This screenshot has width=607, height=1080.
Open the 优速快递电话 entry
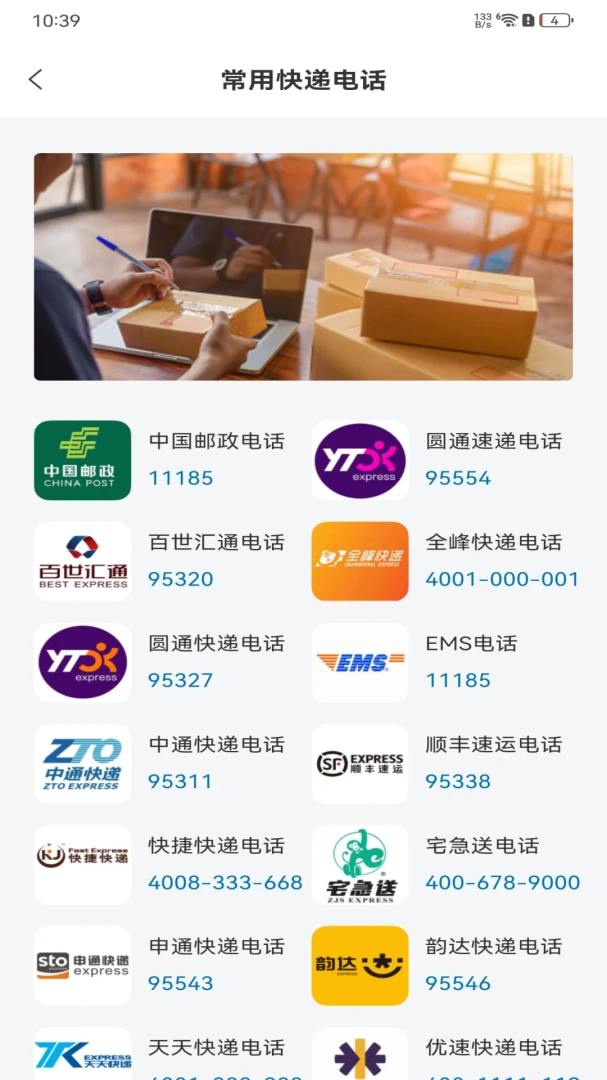click(x=445, y=1054)
